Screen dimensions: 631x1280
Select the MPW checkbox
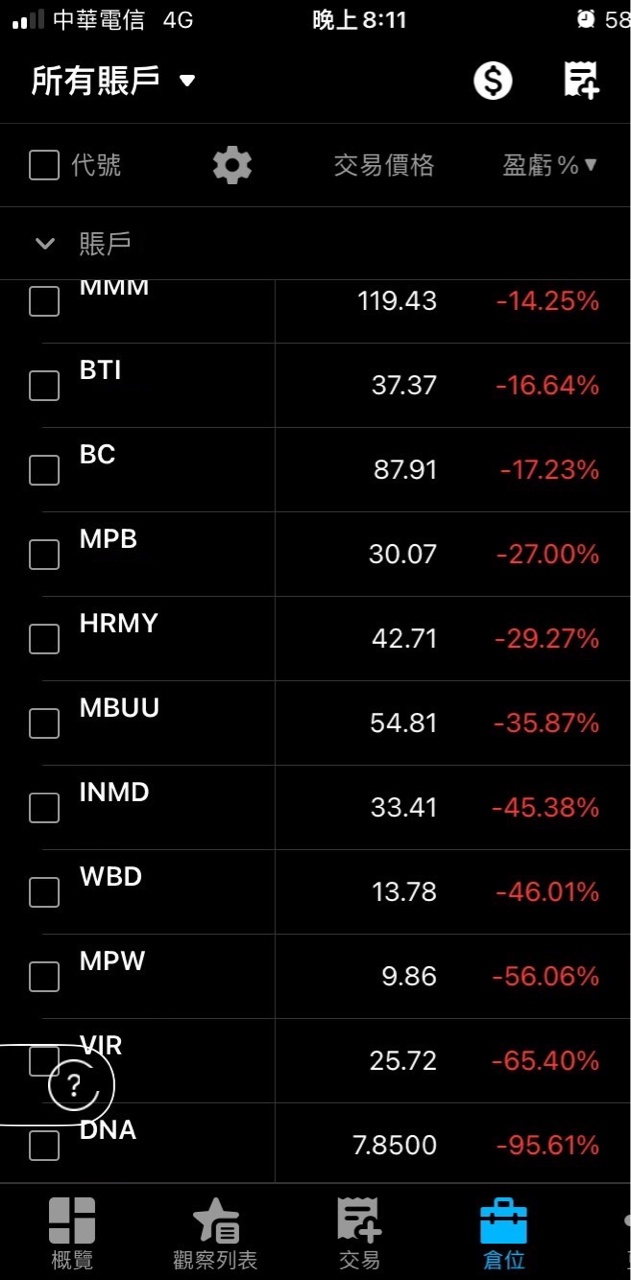point(44,976)
